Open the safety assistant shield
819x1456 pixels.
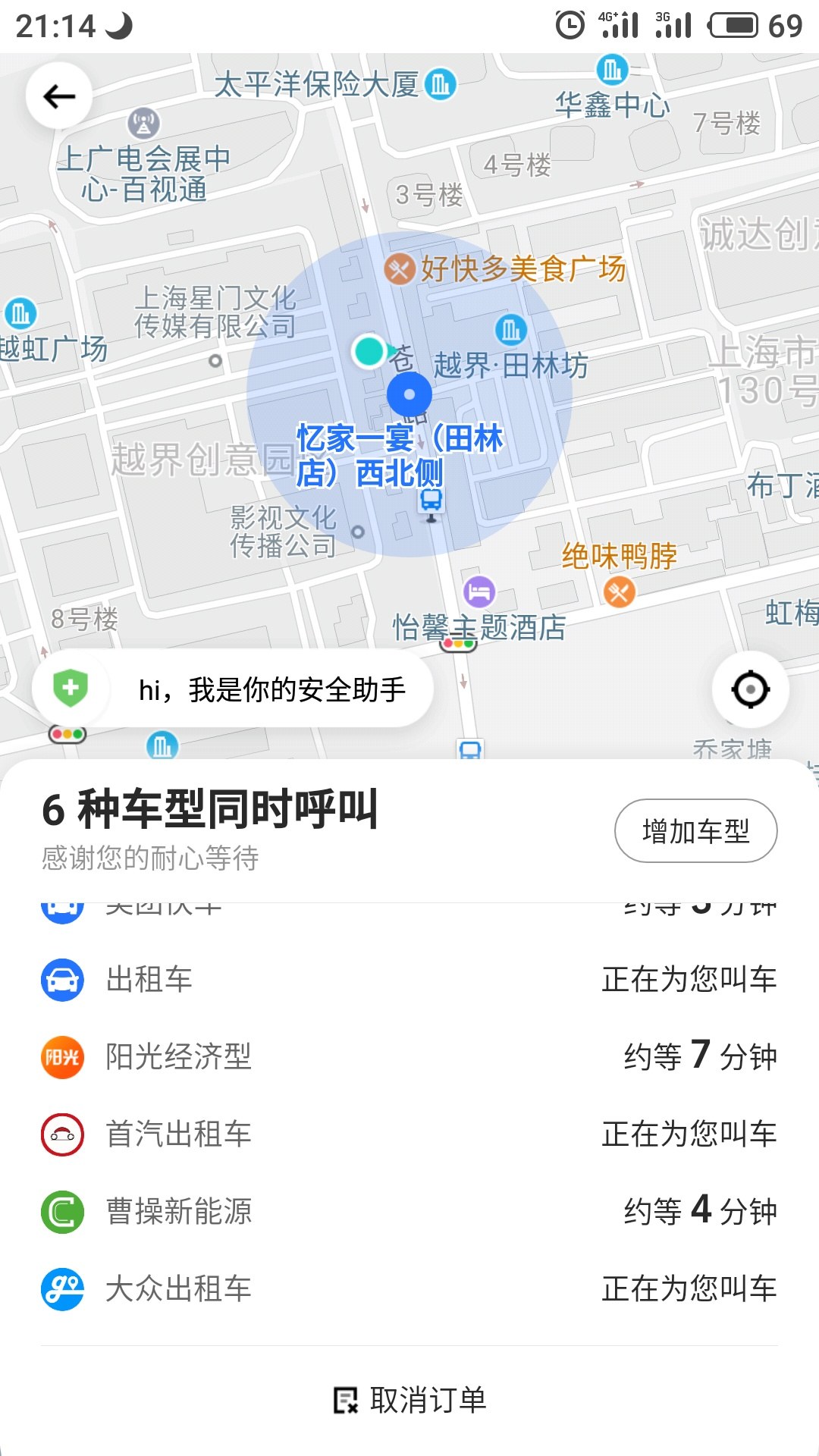pos(71,689)
